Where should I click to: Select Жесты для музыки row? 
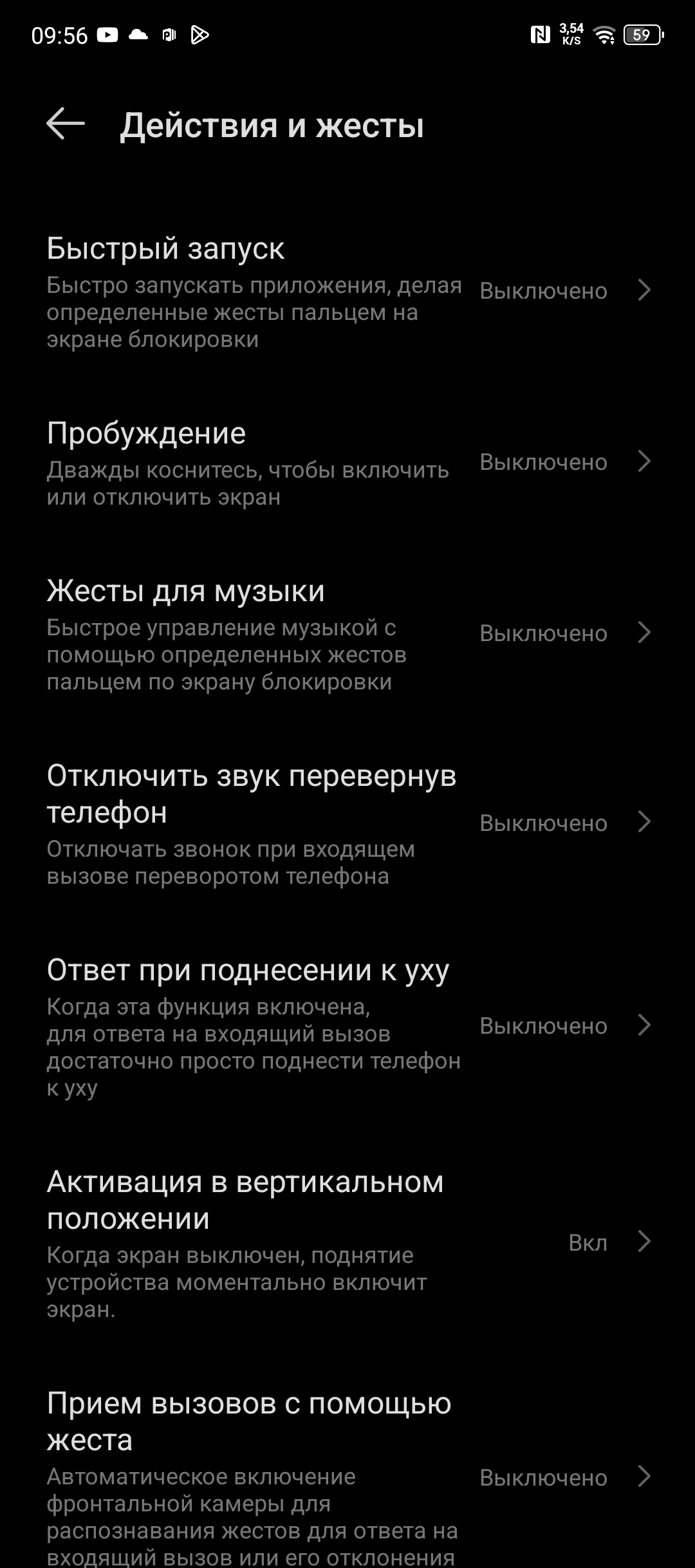pos(347,634)
